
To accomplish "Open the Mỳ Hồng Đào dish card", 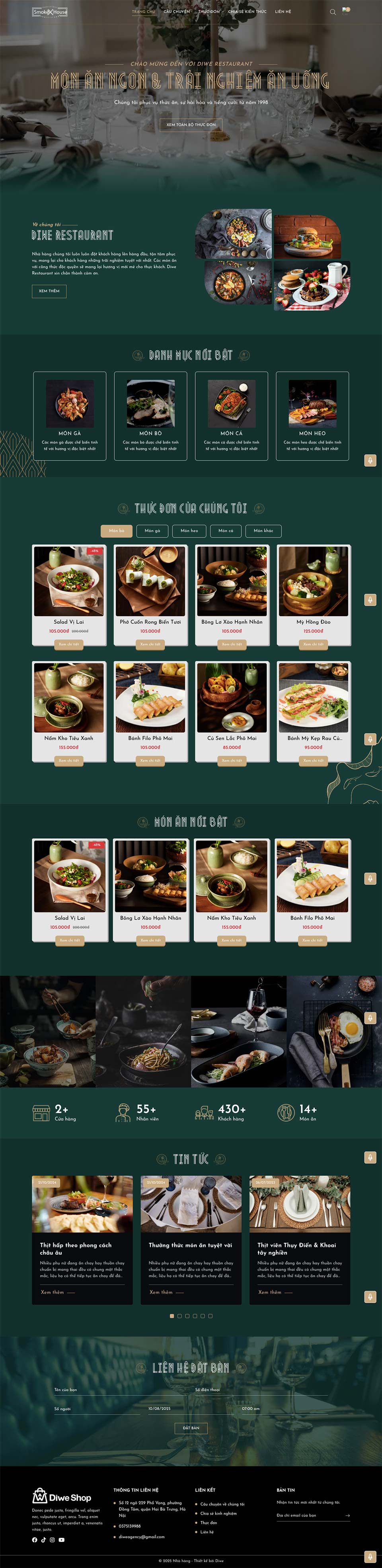I will [313, 587].
